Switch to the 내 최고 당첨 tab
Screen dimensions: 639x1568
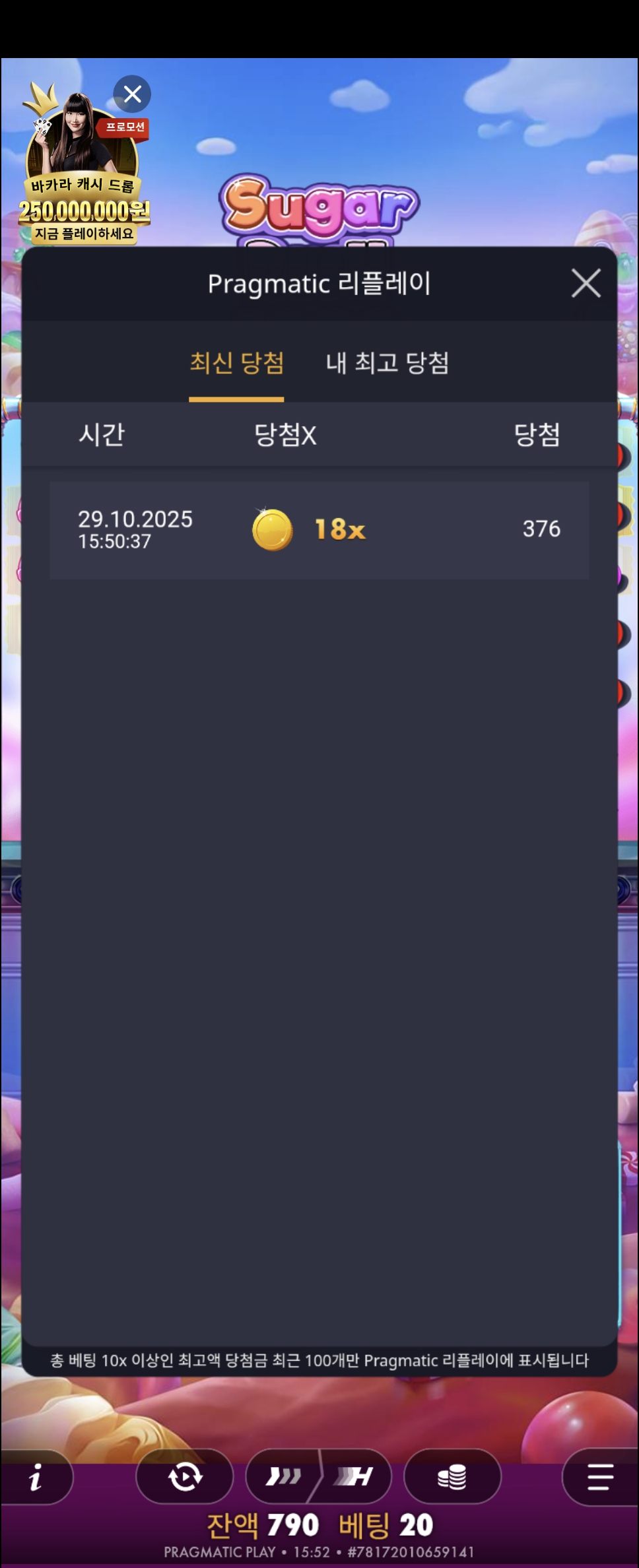click(387, 363)
